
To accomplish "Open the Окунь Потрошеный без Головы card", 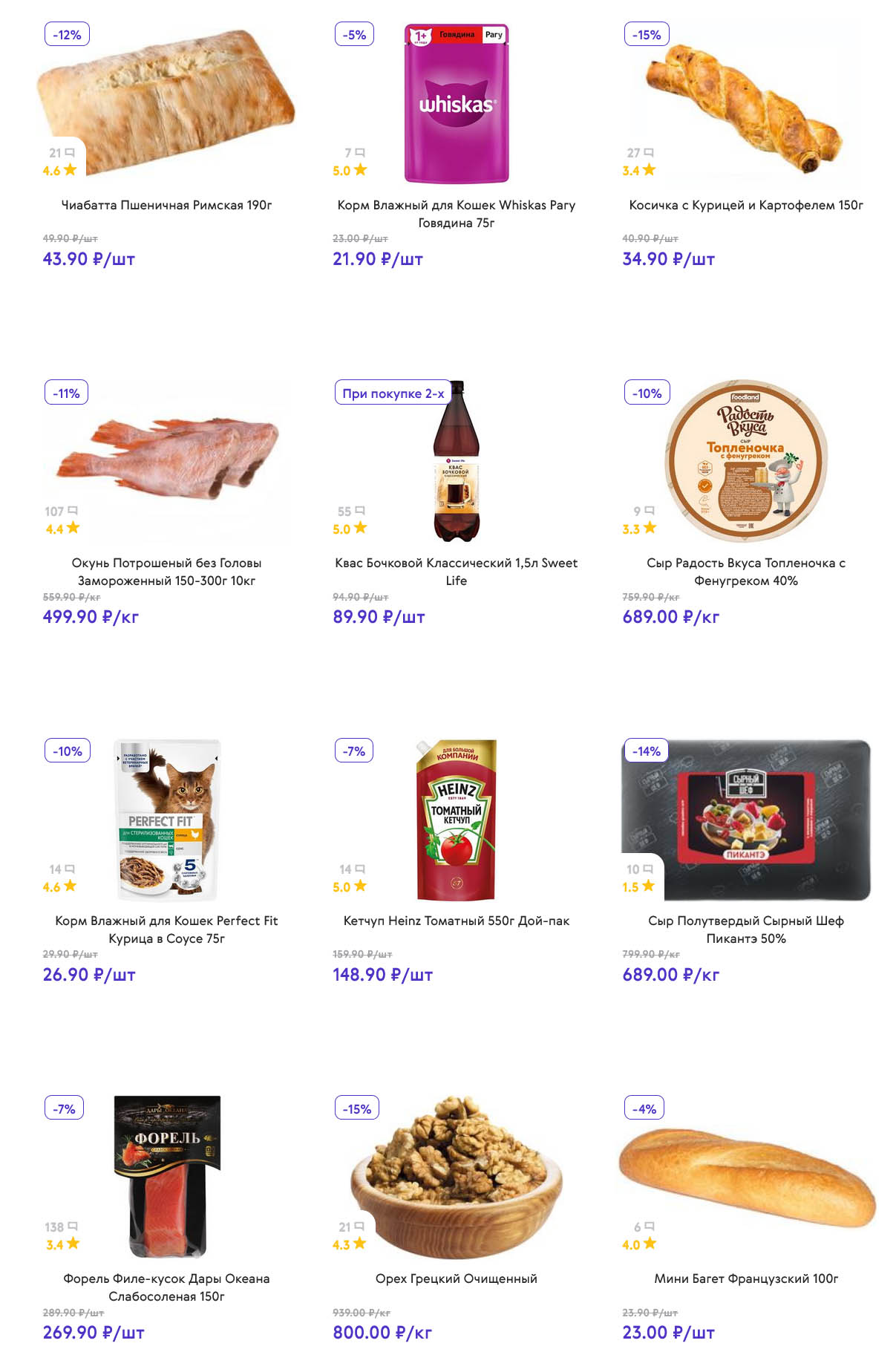I will [x=166, y=572].
